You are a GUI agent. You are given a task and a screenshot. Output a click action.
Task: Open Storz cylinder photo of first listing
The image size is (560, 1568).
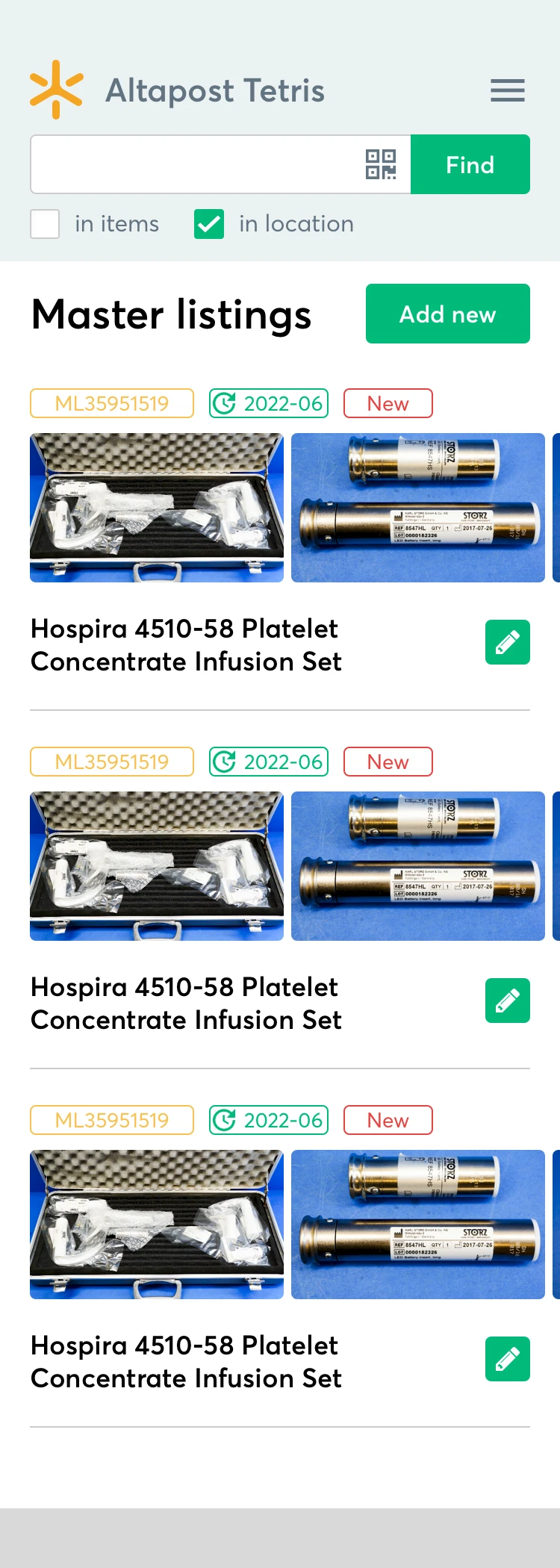point(418,508)
